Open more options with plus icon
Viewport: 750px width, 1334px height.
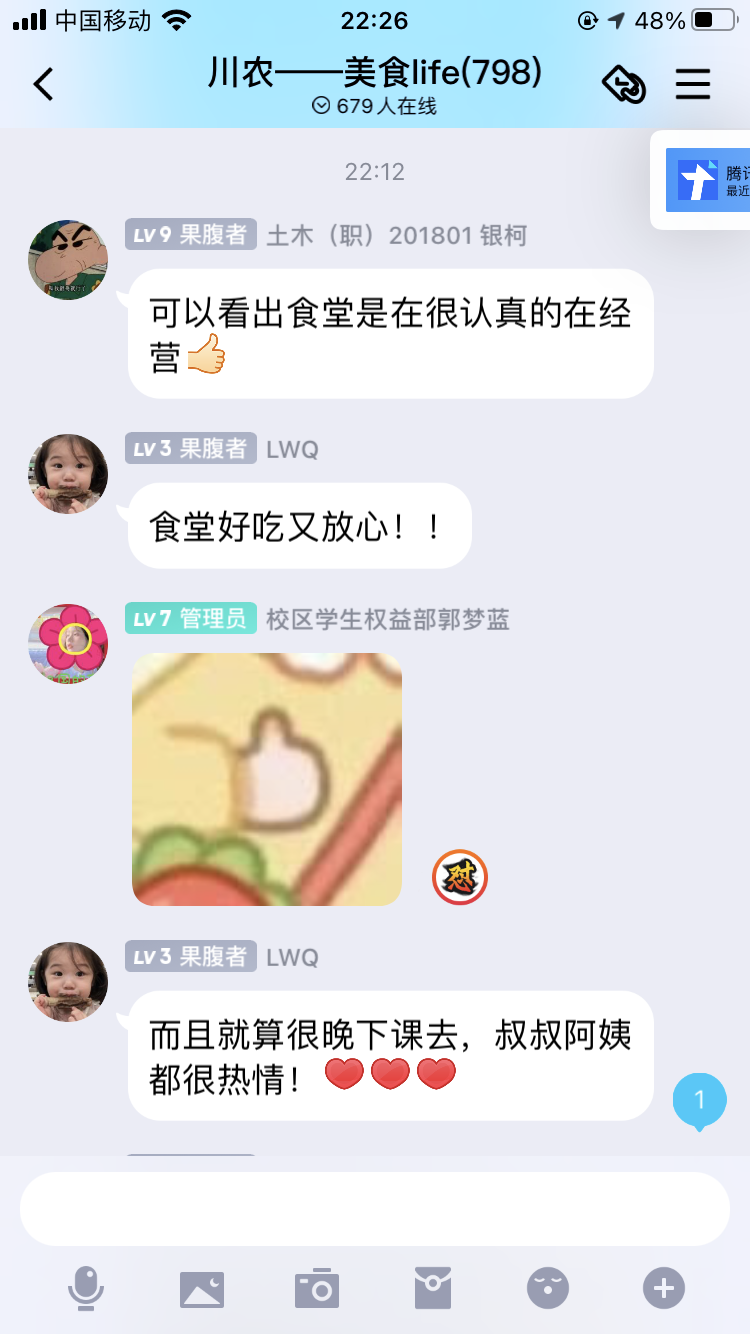[664, 1288]
